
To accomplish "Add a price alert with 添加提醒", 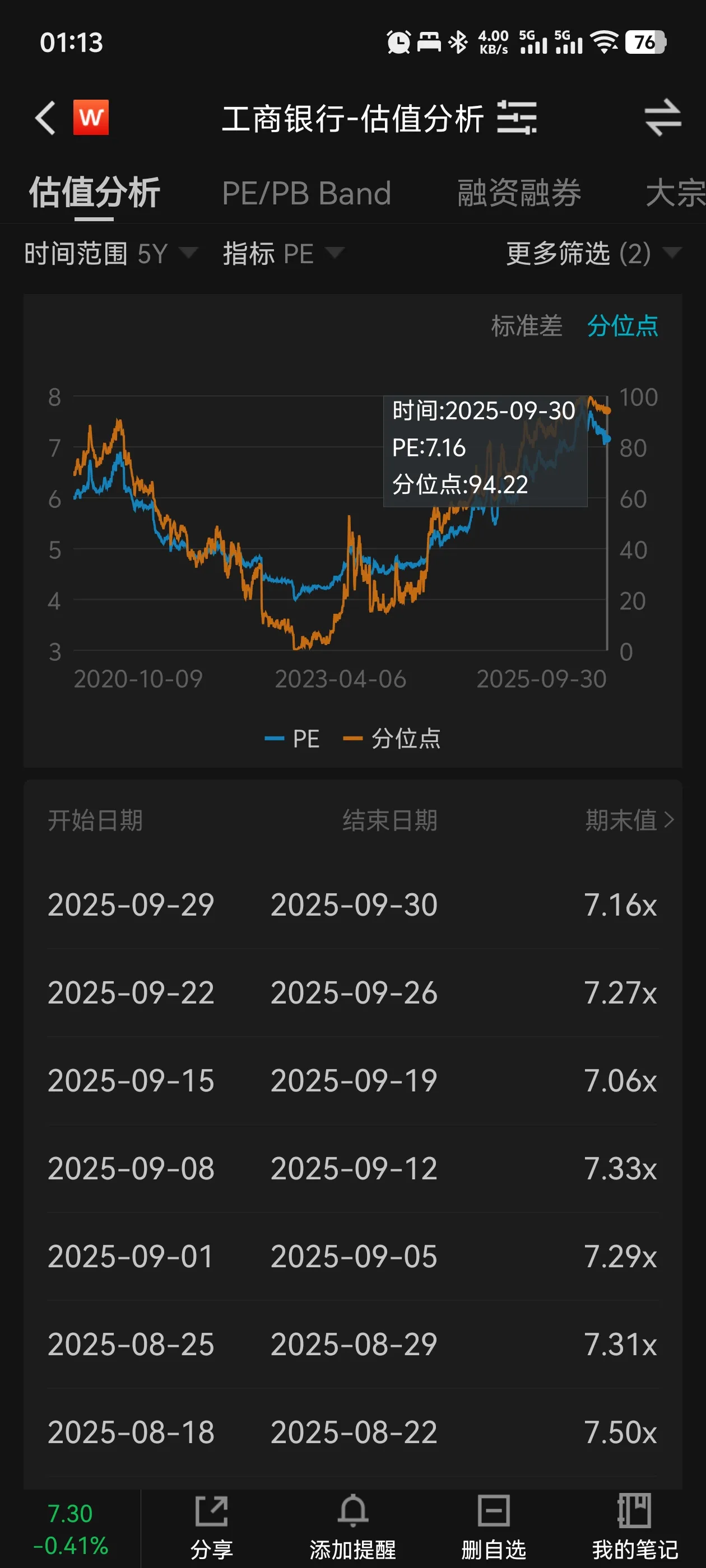I will (x=352, y=1528).
